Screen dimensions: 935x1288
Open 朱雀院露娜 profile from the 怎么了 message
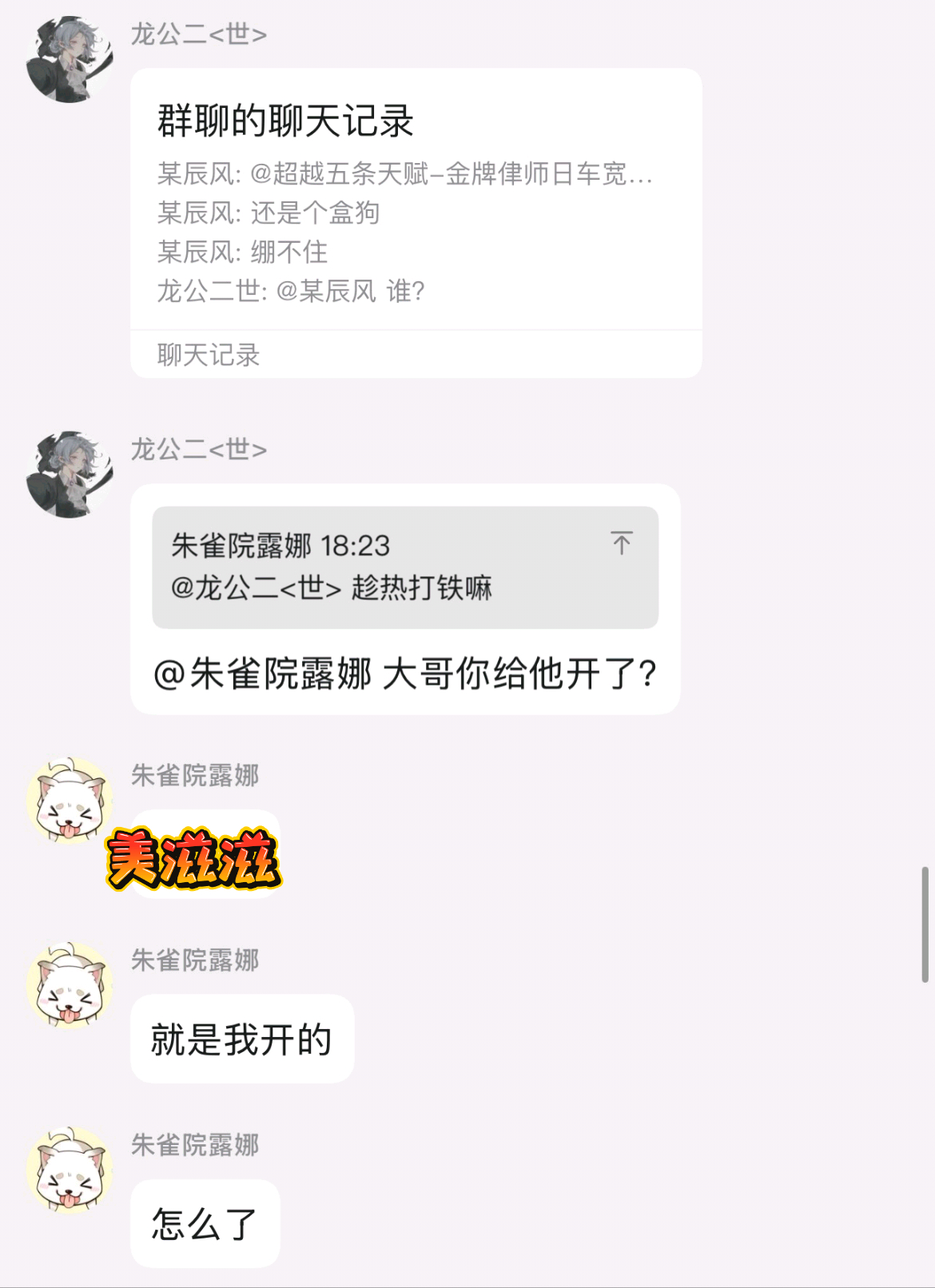coord(70,1171)
